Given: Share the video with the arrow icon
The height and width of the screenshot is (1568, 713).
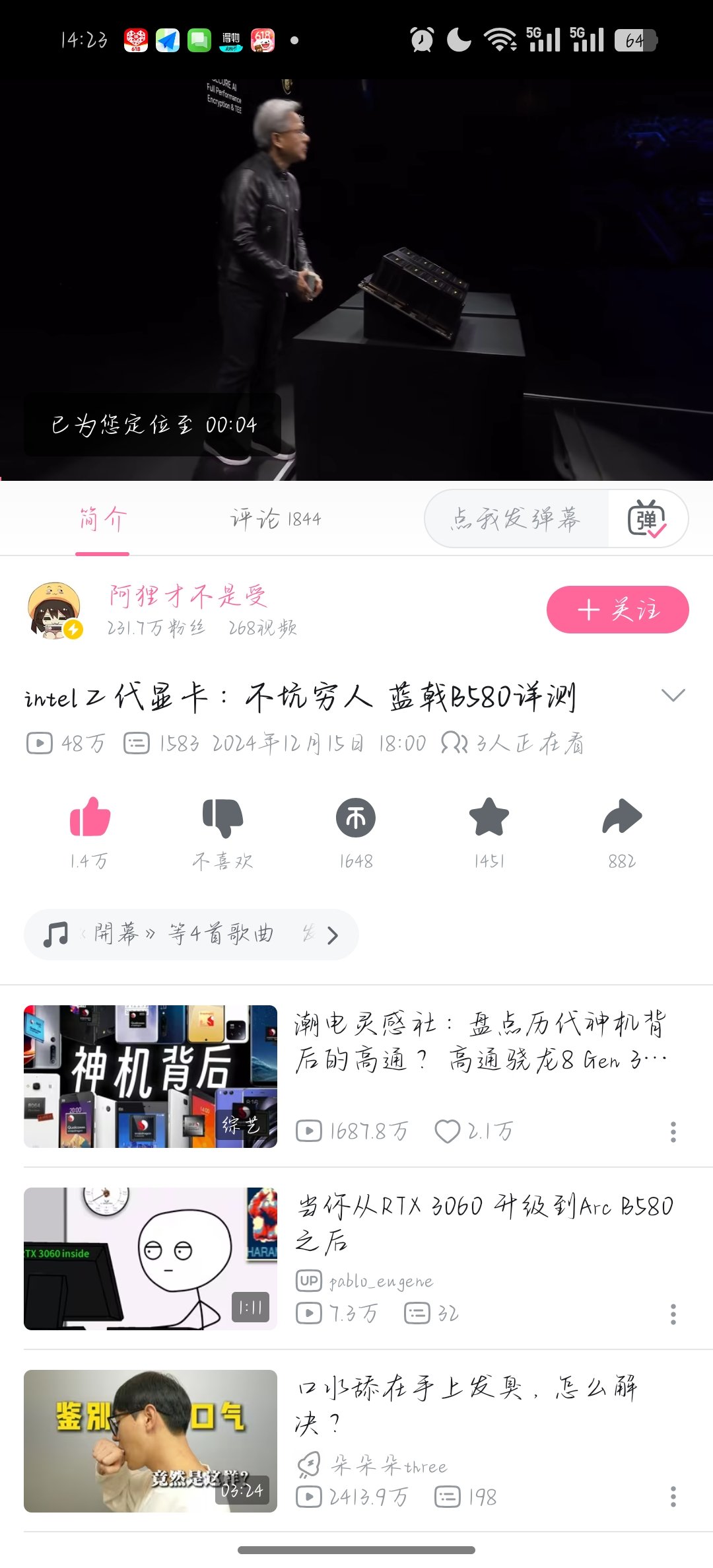Looking at the screenshot, I should pyautogui.click(x=622, y=818).
